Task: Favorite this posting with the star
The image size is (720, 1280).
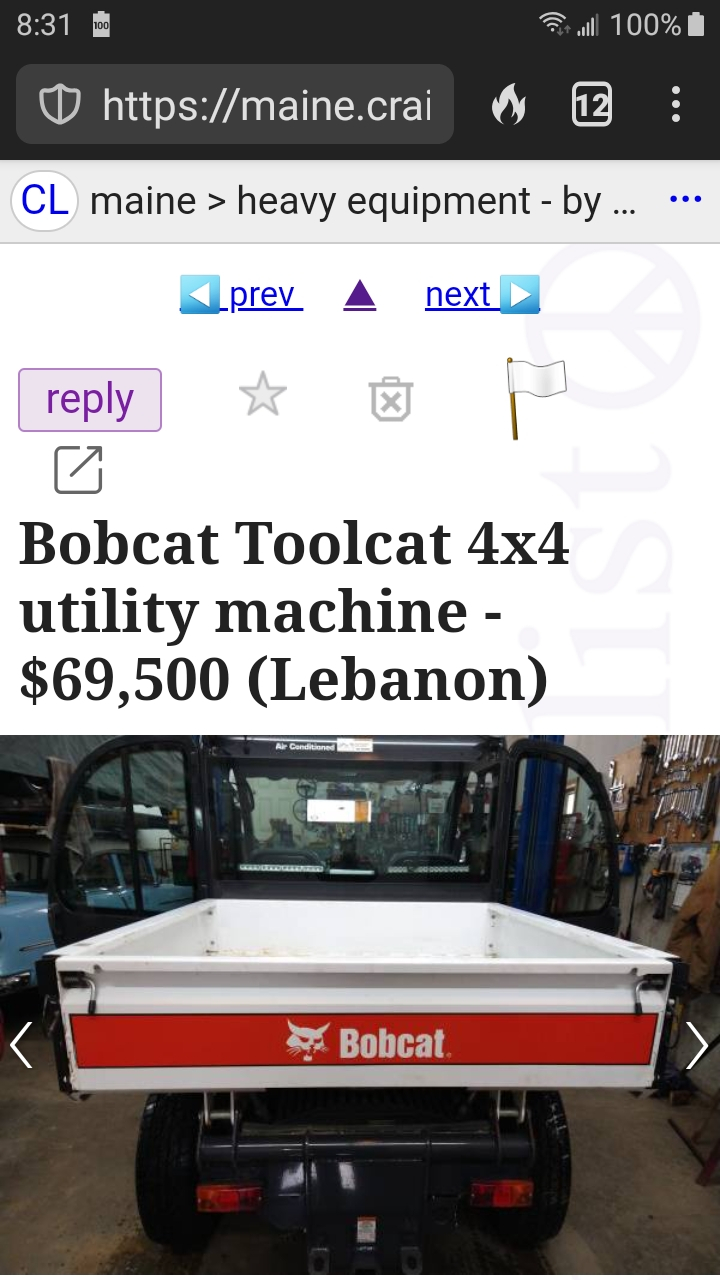Action: tap(263, 397)
